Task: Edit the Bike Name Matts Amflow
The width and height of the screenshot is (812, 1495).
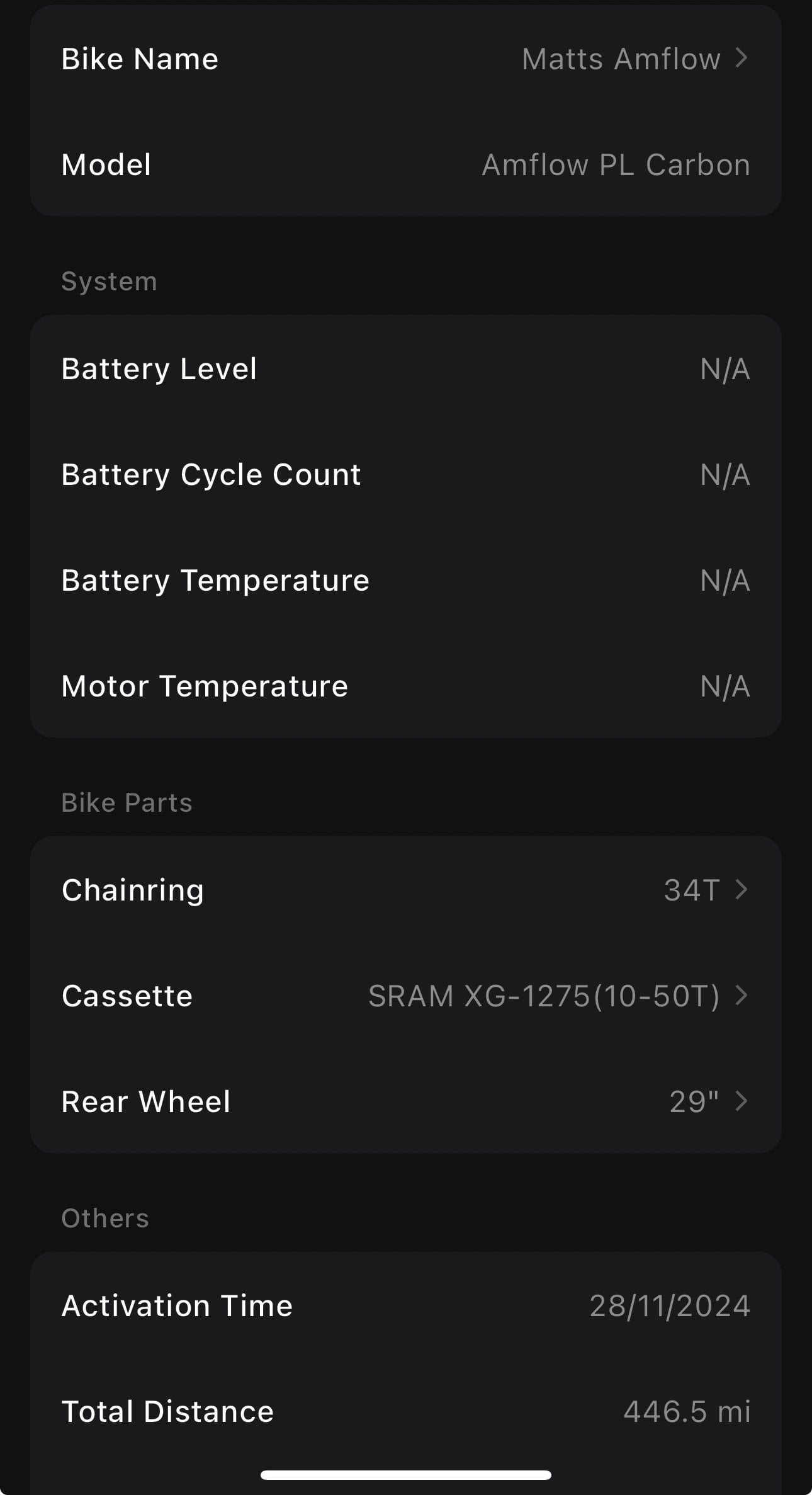Action: point(406,59)
